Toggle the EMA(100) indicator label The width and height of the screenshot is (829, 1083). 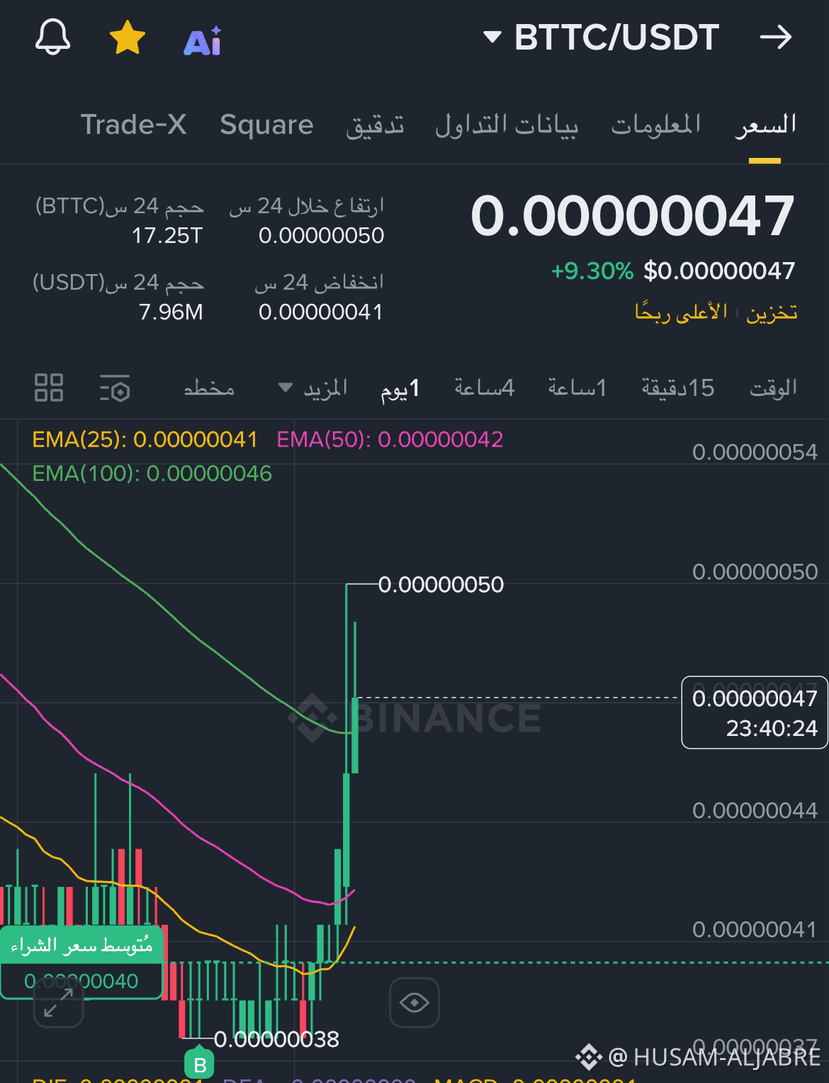tap(152, 473)
